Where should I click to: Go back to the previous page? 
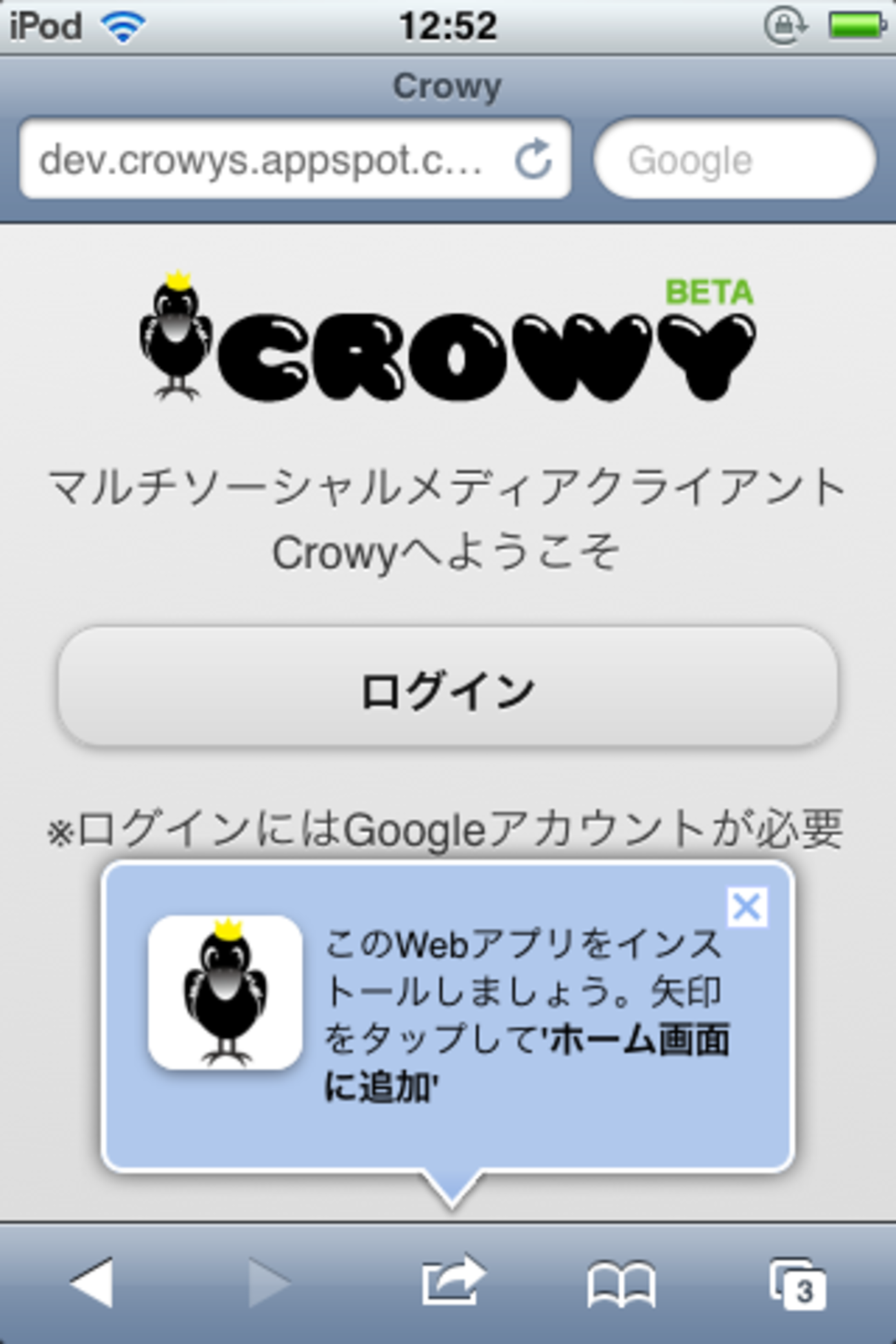(x=92, y=1282)
